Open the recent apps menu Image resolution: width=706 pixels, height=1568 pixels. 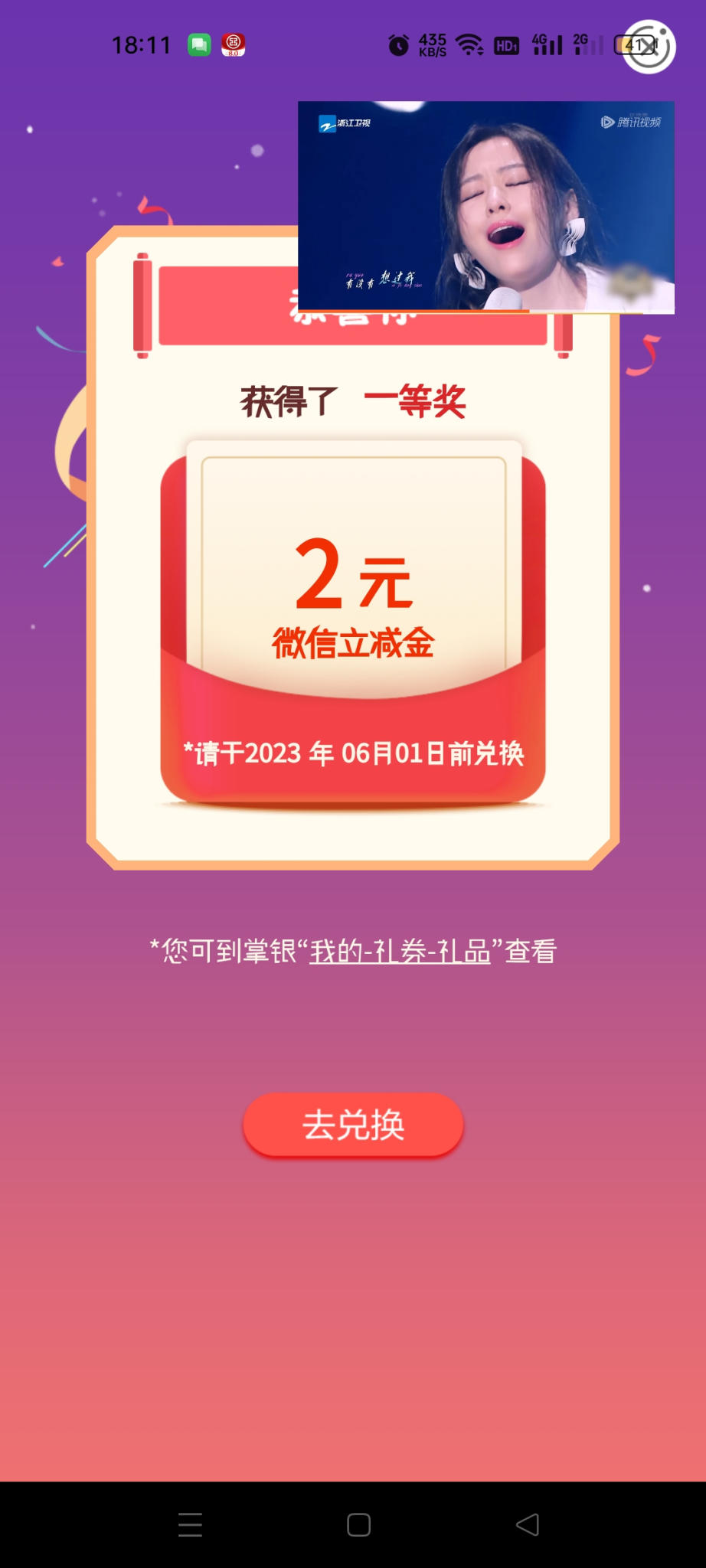click(x=190, y=1524)
